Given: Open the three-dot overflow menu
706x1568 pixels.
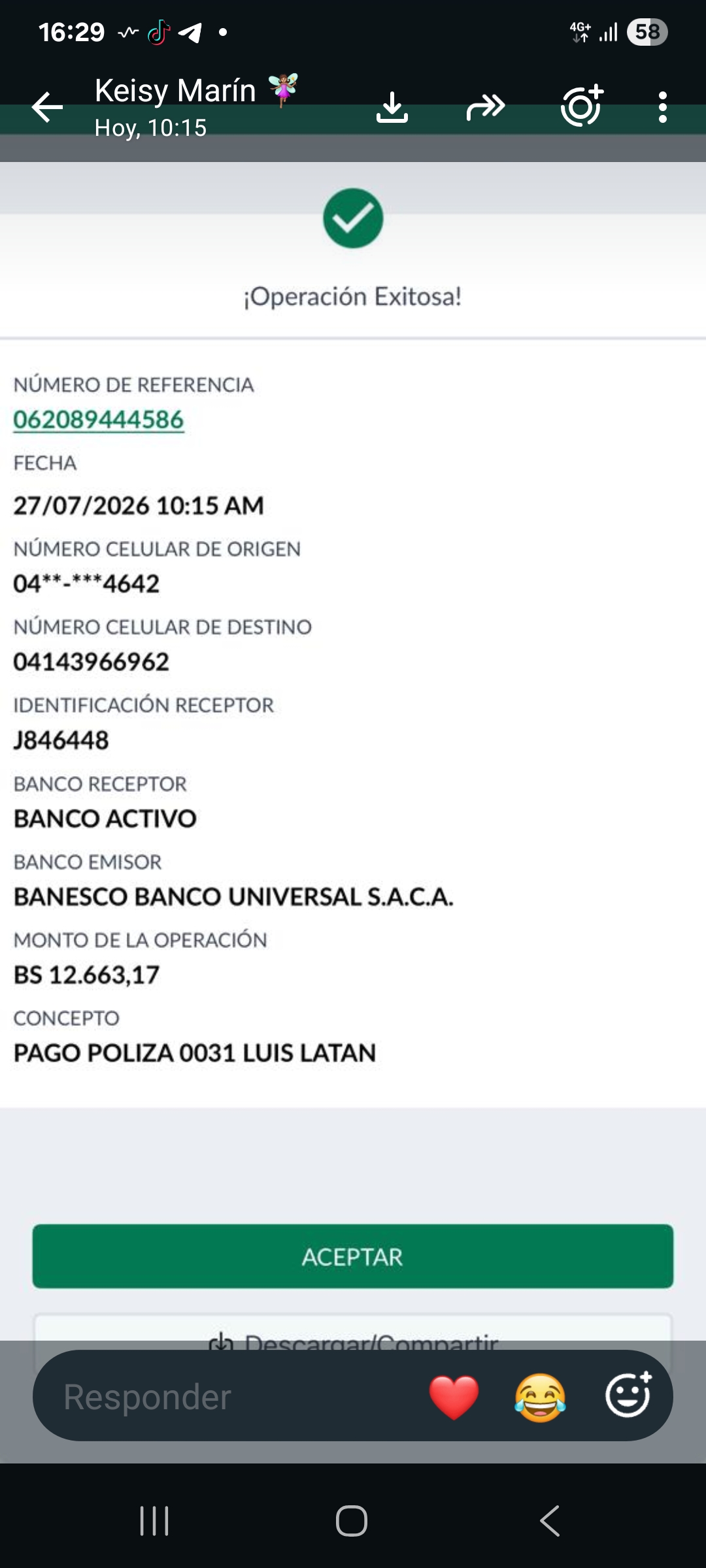Looking at the screenshot, I should coord(663,107).
